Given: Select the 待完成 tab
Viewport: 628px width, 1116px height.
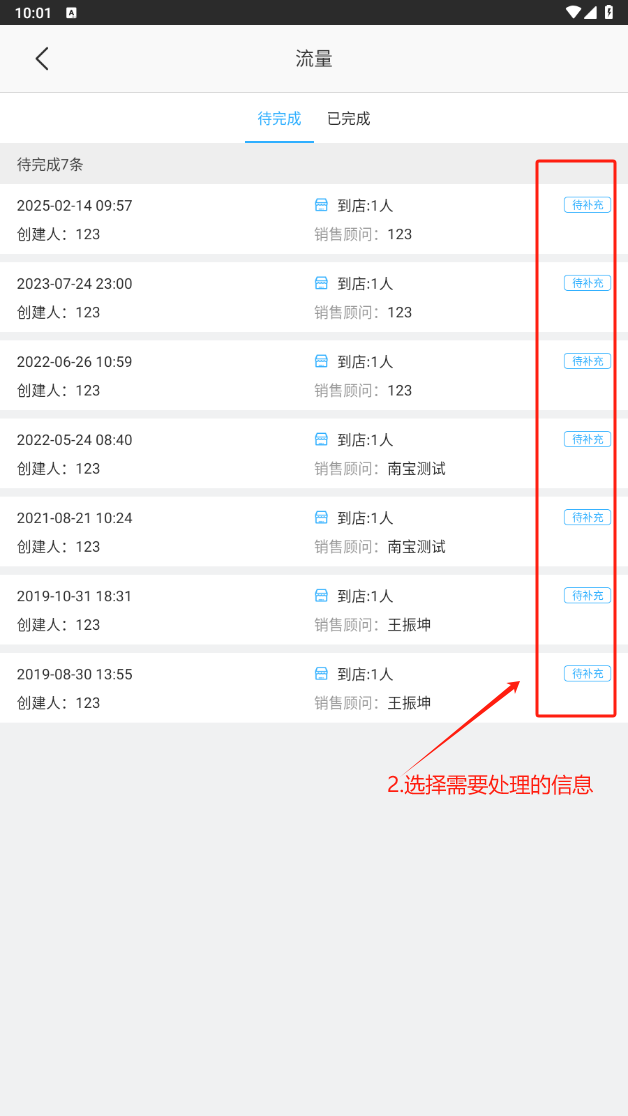Looking at the screenshot, I should click(x=279, y=119).
